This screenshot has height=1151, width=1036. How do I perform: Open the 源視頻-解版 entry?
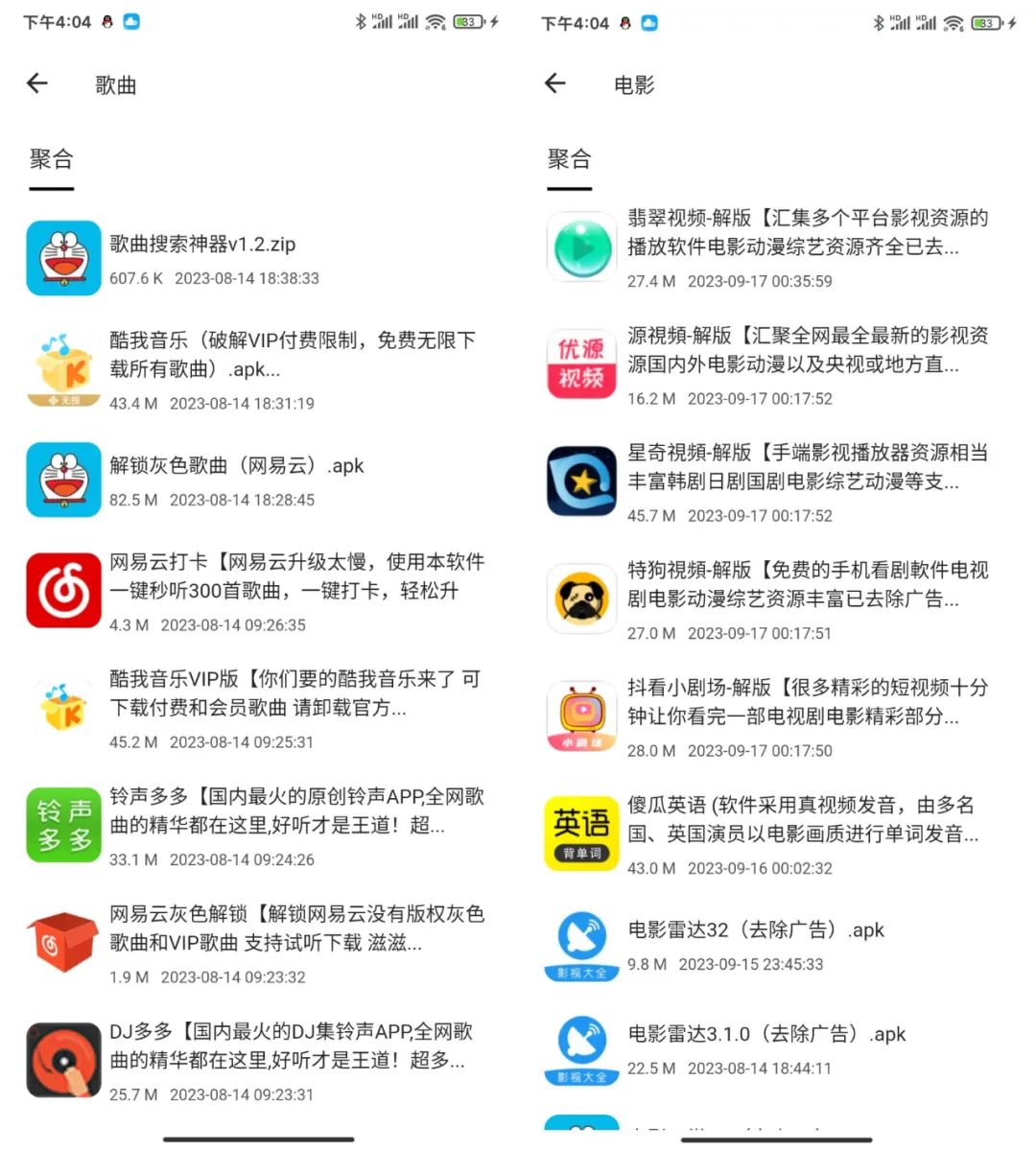(806, 349)
